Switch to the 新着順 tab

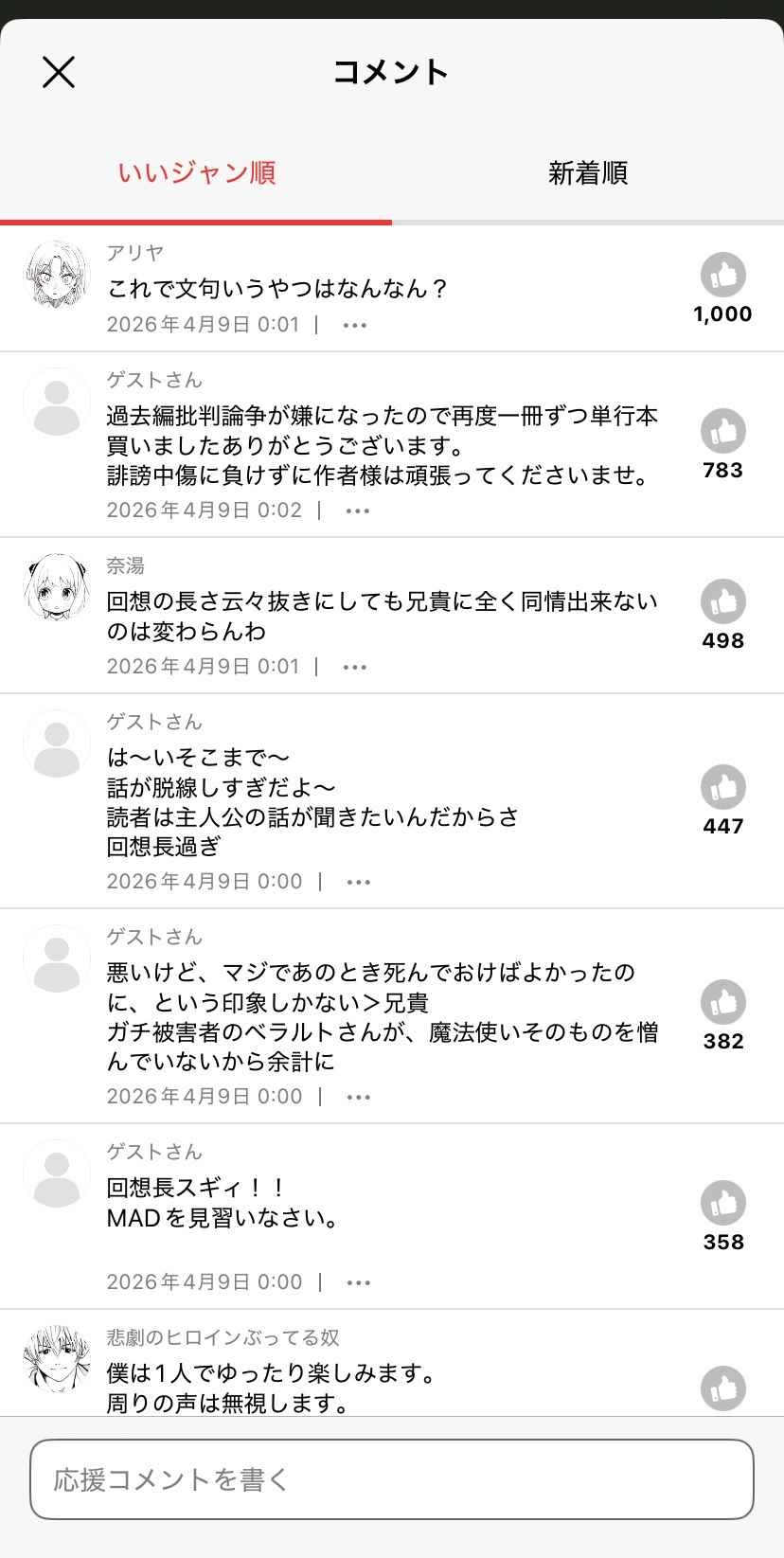[588, 173]
